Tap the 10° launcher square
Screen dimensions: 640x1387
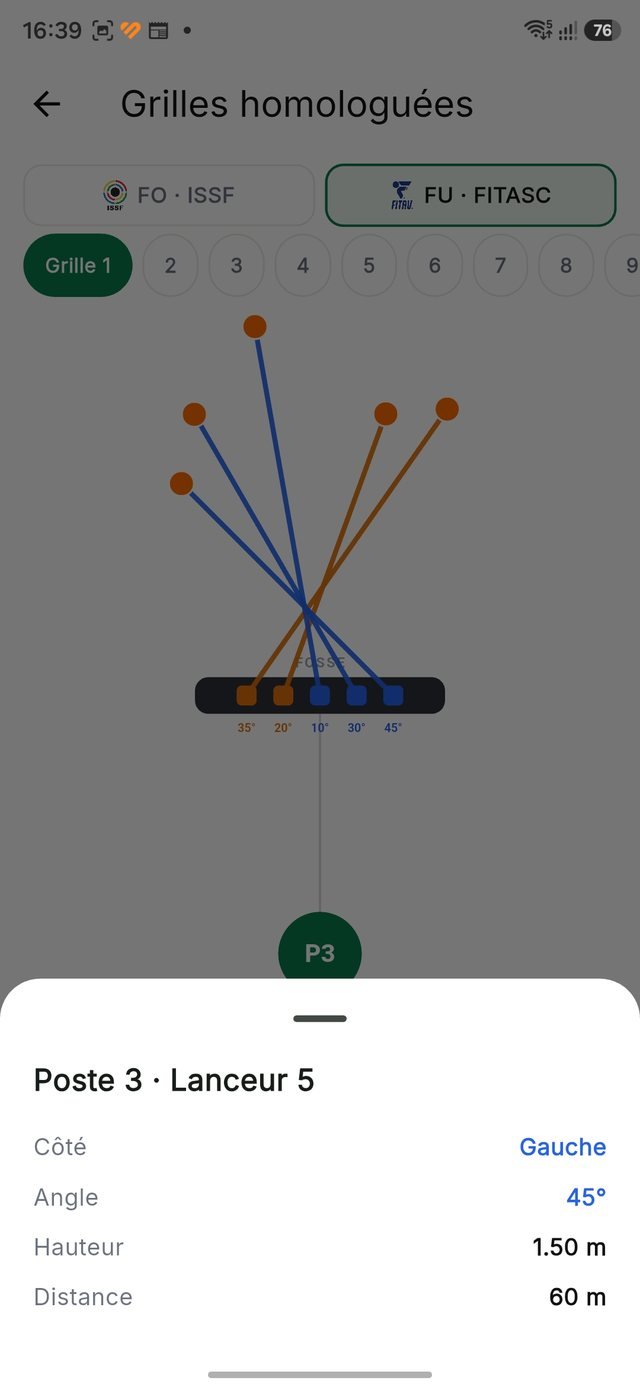(x=320, y=695)
